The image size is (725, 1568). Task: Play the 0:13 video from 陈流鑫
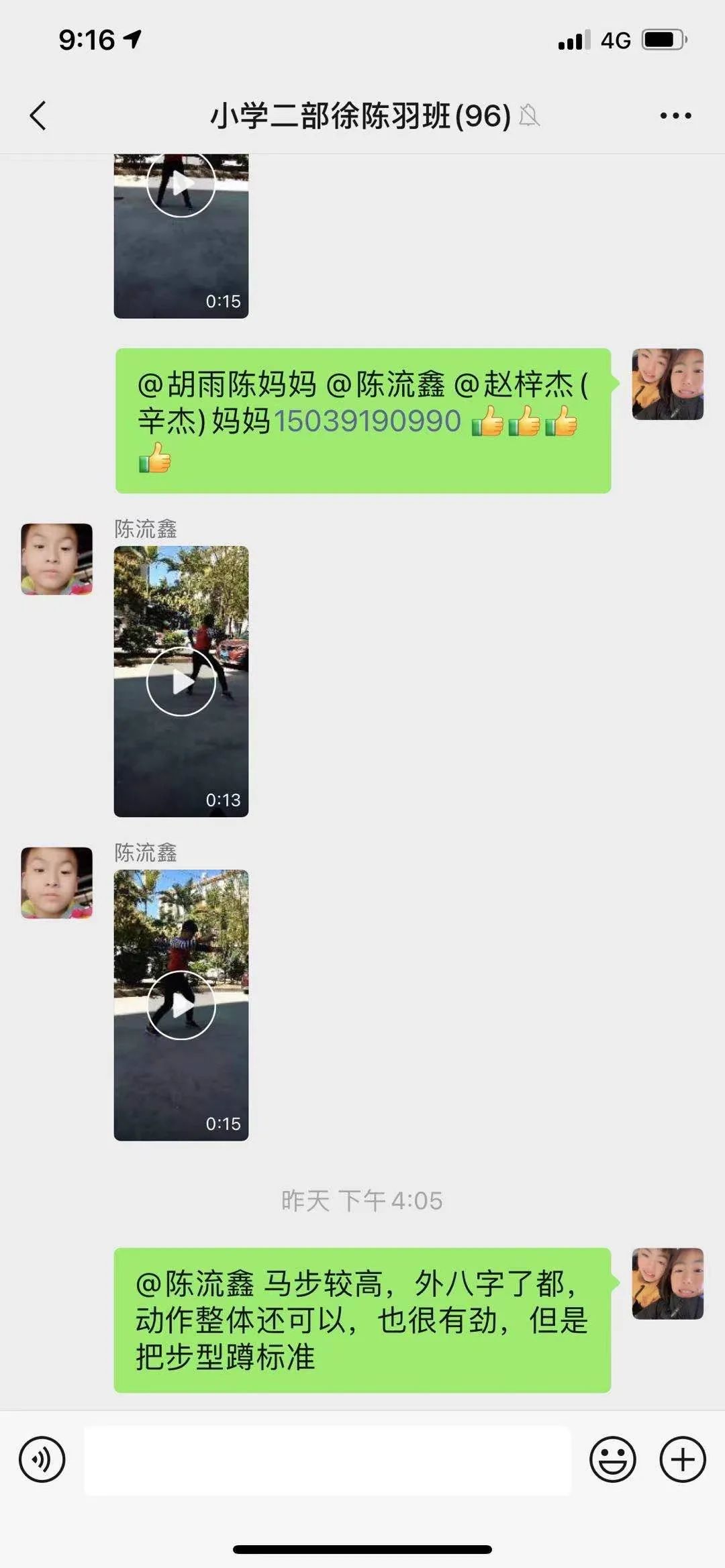pos(181,682)
